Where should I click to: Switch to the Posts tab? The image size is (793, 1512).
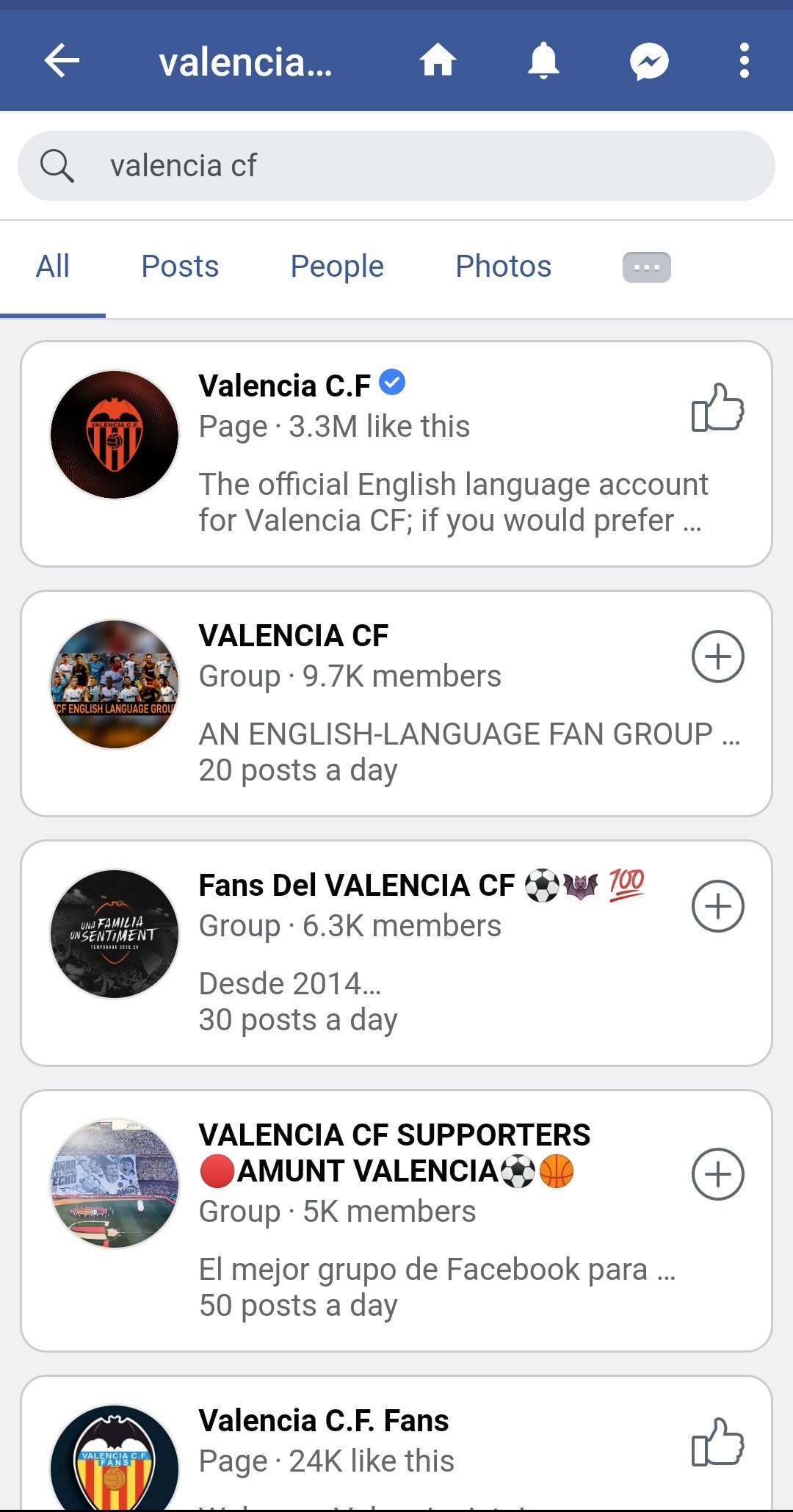(180, 267)
